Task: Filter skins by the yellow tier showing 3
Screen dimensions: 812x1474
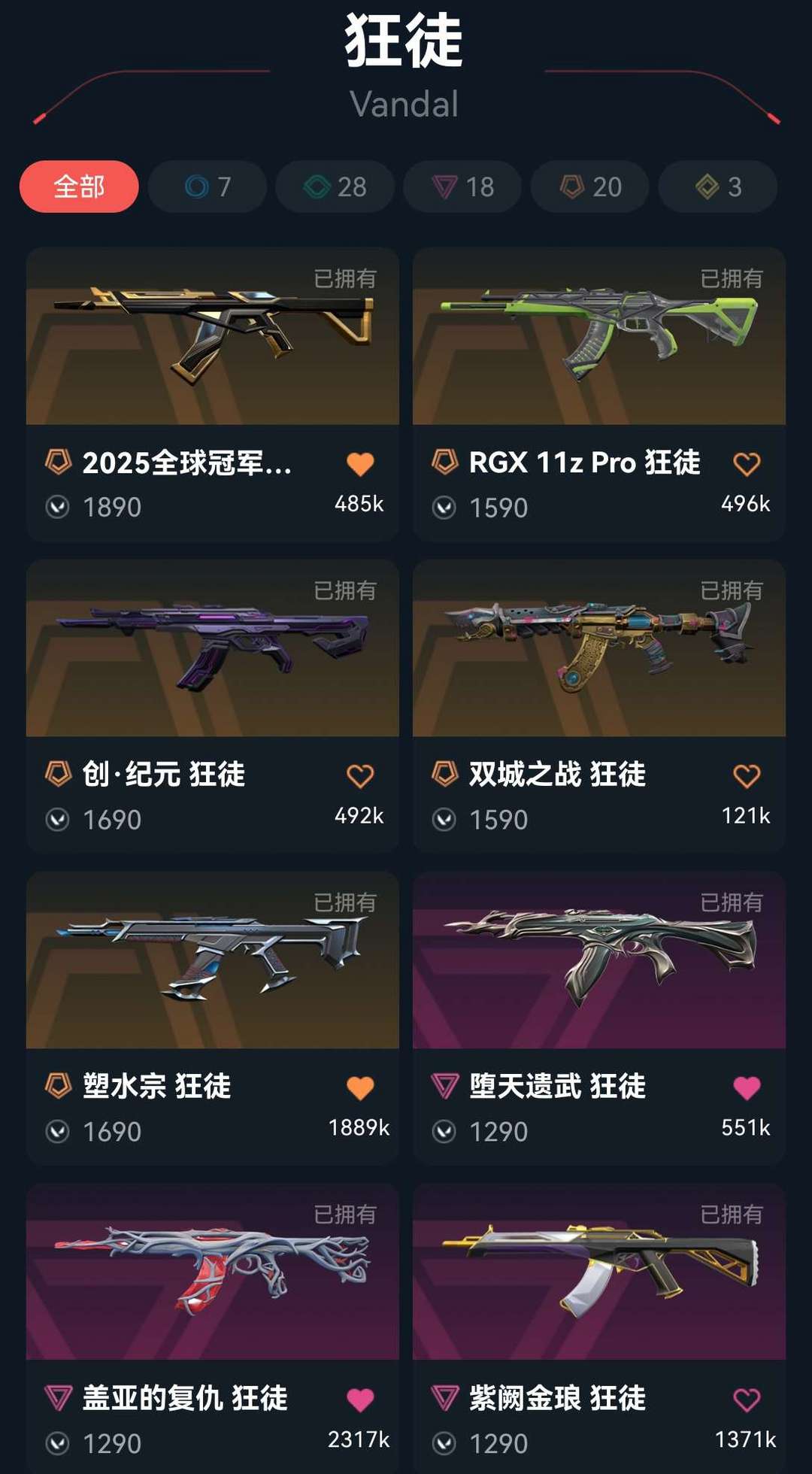Action: 718,187
